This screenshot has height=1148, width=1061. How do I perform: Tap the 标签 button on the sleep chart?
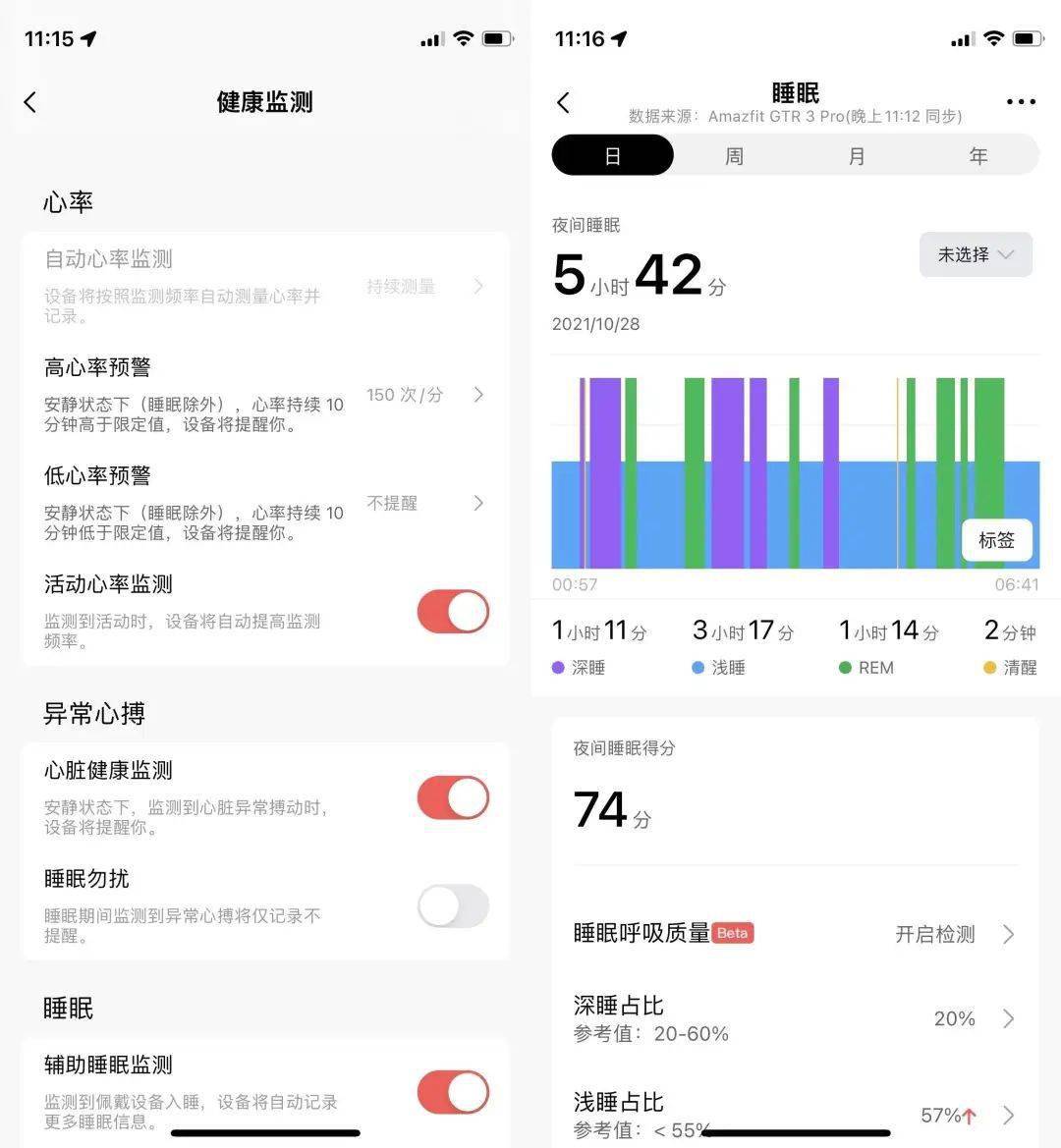[996, 540]
